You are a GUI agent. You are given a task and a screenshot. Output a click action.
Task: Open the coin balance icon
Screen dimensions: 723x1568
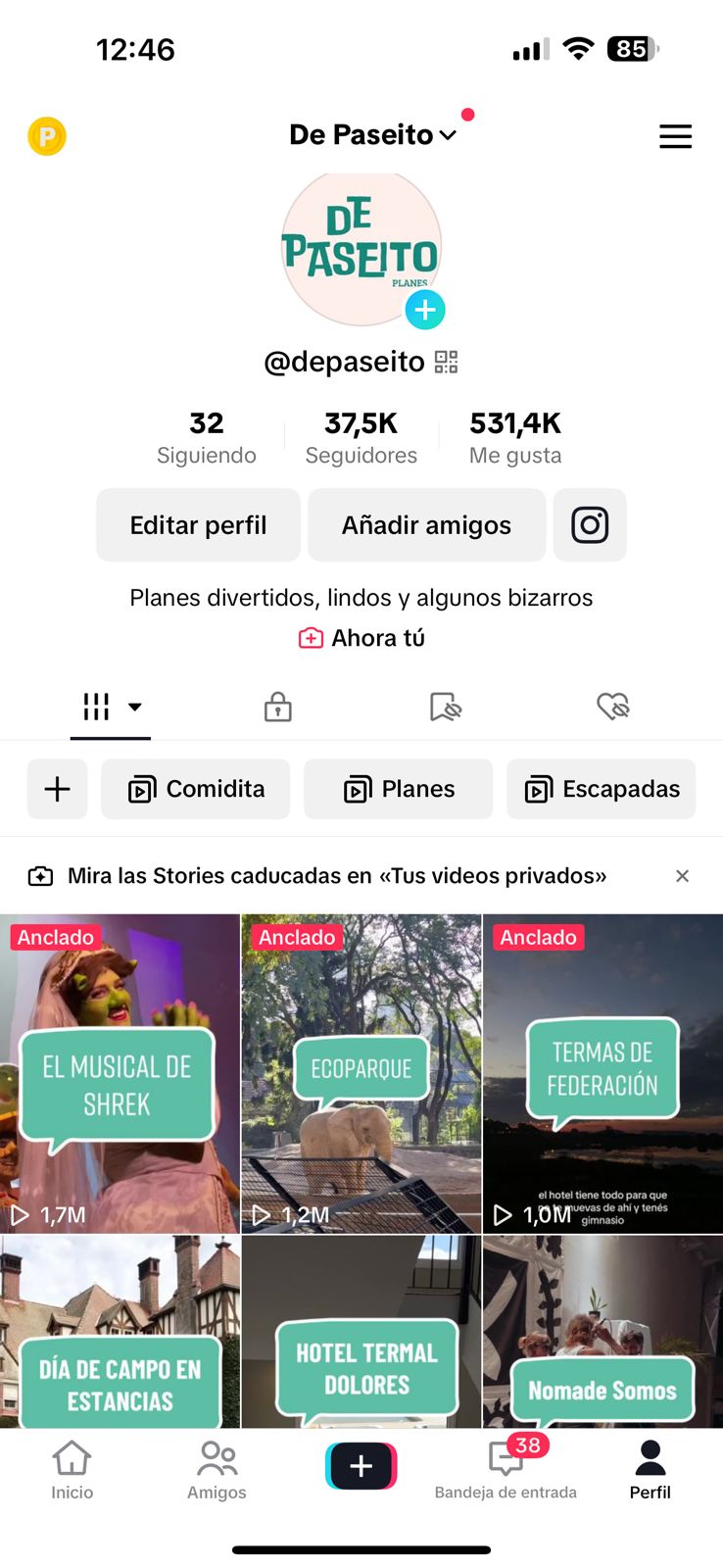(46, 136)
